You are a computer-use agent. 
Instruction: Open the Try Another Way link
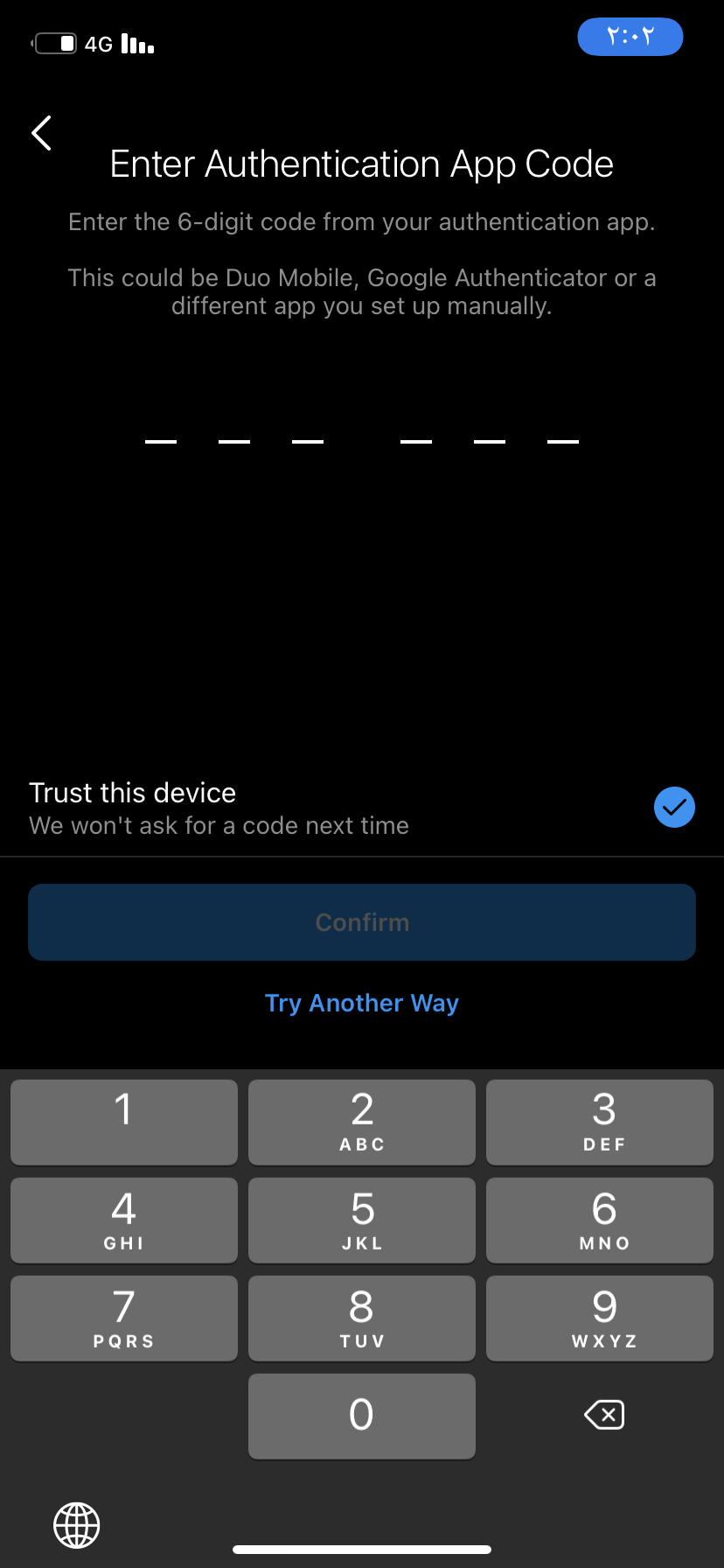tap(362, 1003)
